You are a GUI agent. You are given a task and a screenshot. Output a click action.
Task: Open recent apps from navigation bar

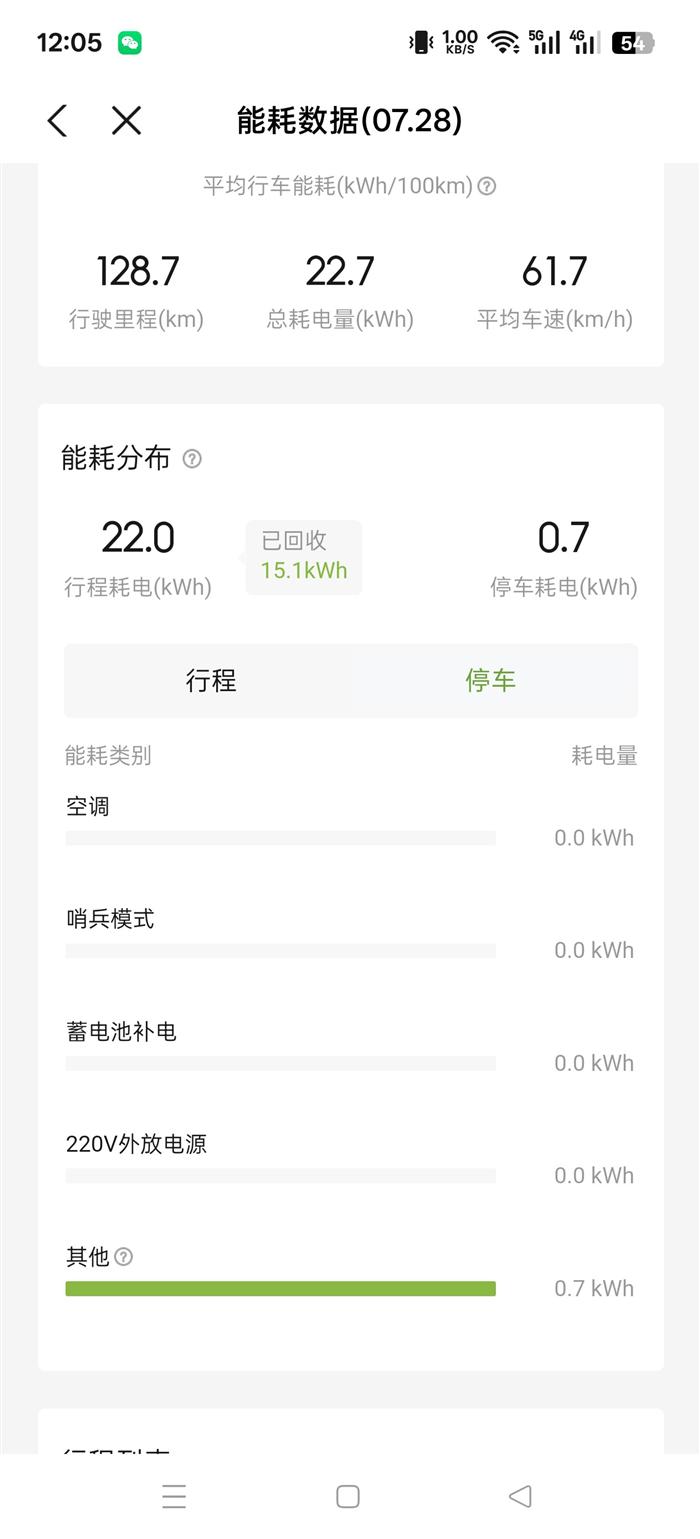174,1496
